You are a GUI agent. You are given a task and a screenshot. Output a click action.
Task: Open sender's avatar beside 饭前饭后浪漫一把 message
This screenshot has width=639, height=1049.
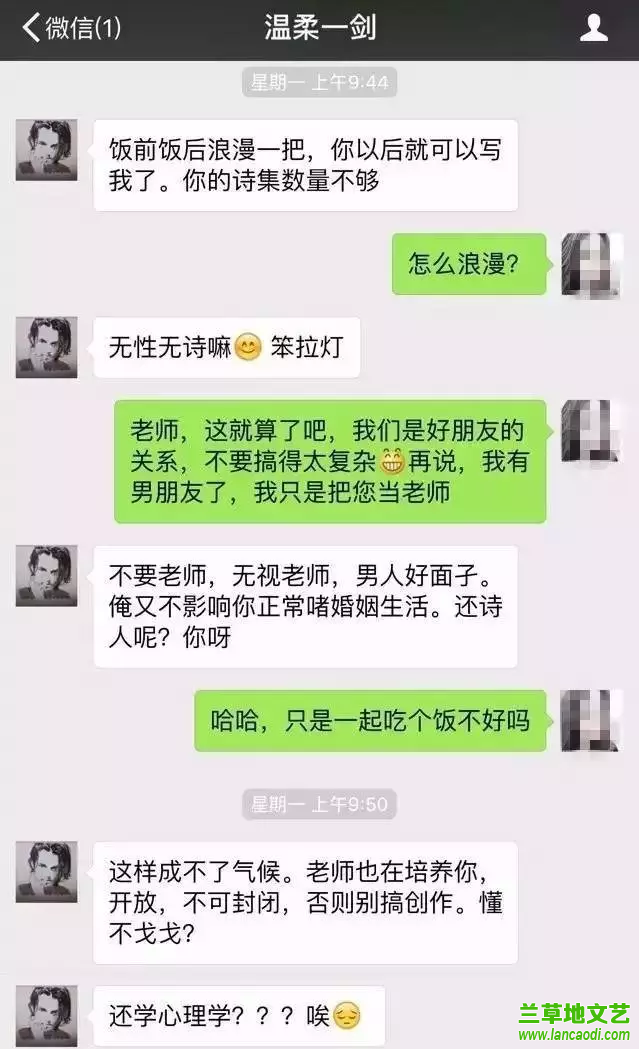pyautogui.click(x=46, y=150)
